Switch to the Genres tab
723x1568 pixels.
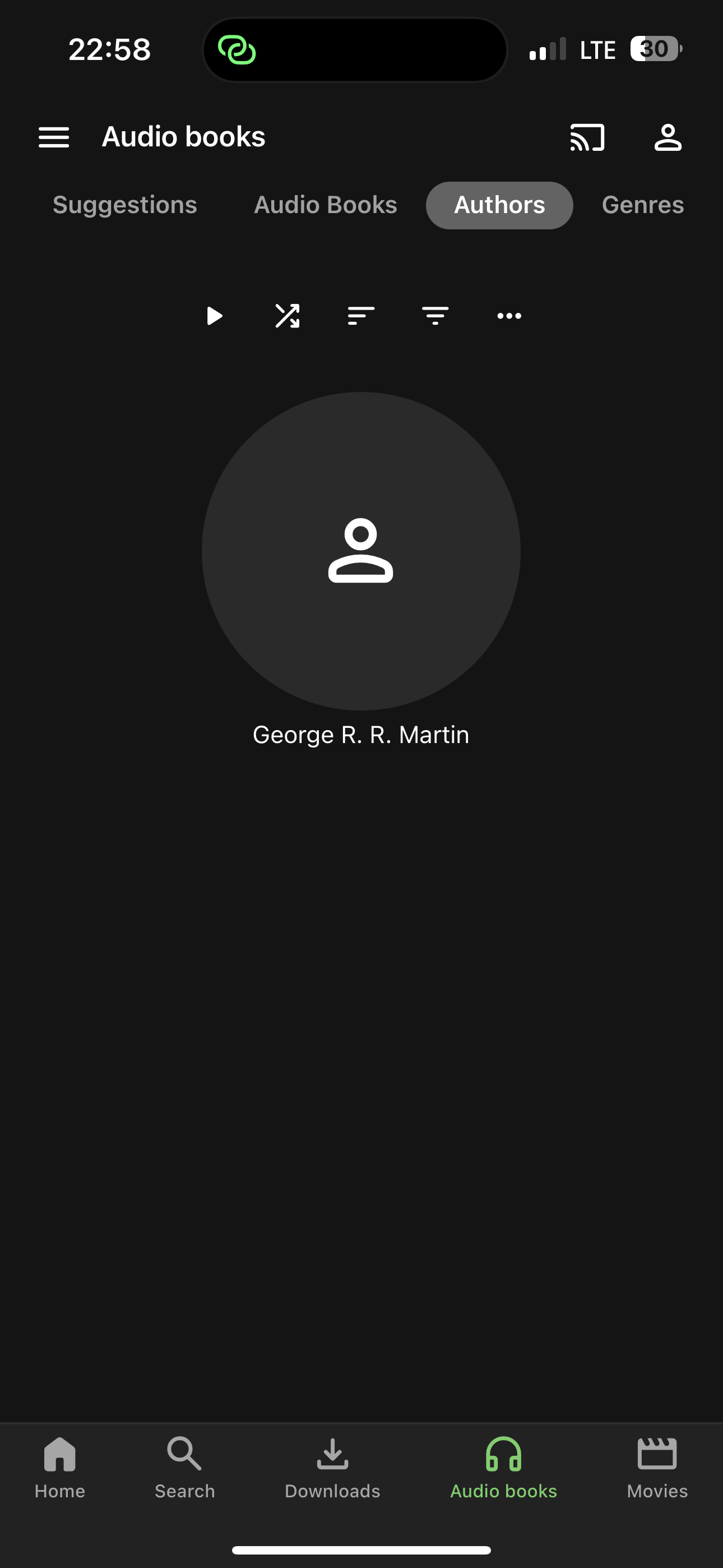coord(643,205)
